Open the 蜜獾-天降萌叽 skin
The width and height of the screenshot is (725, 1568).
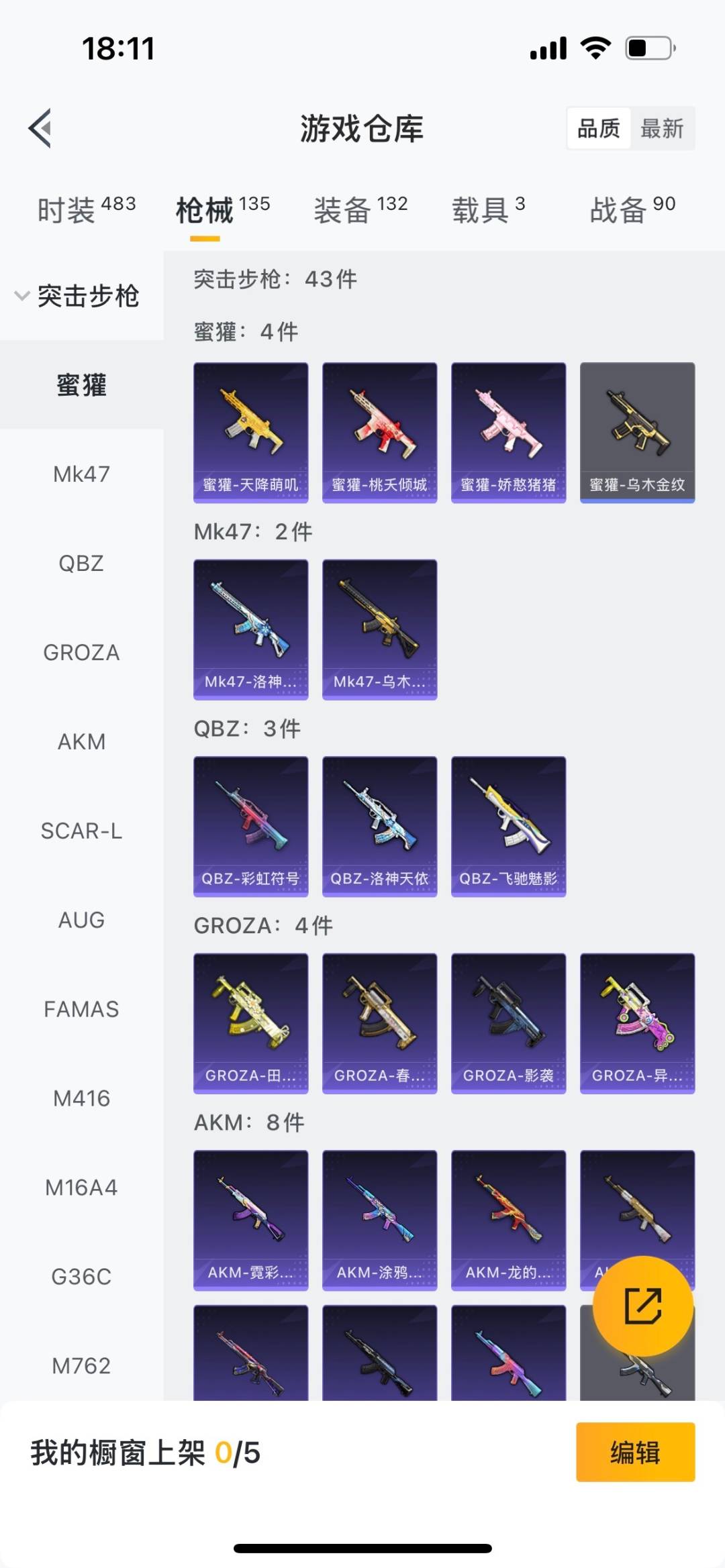(250, 432)
